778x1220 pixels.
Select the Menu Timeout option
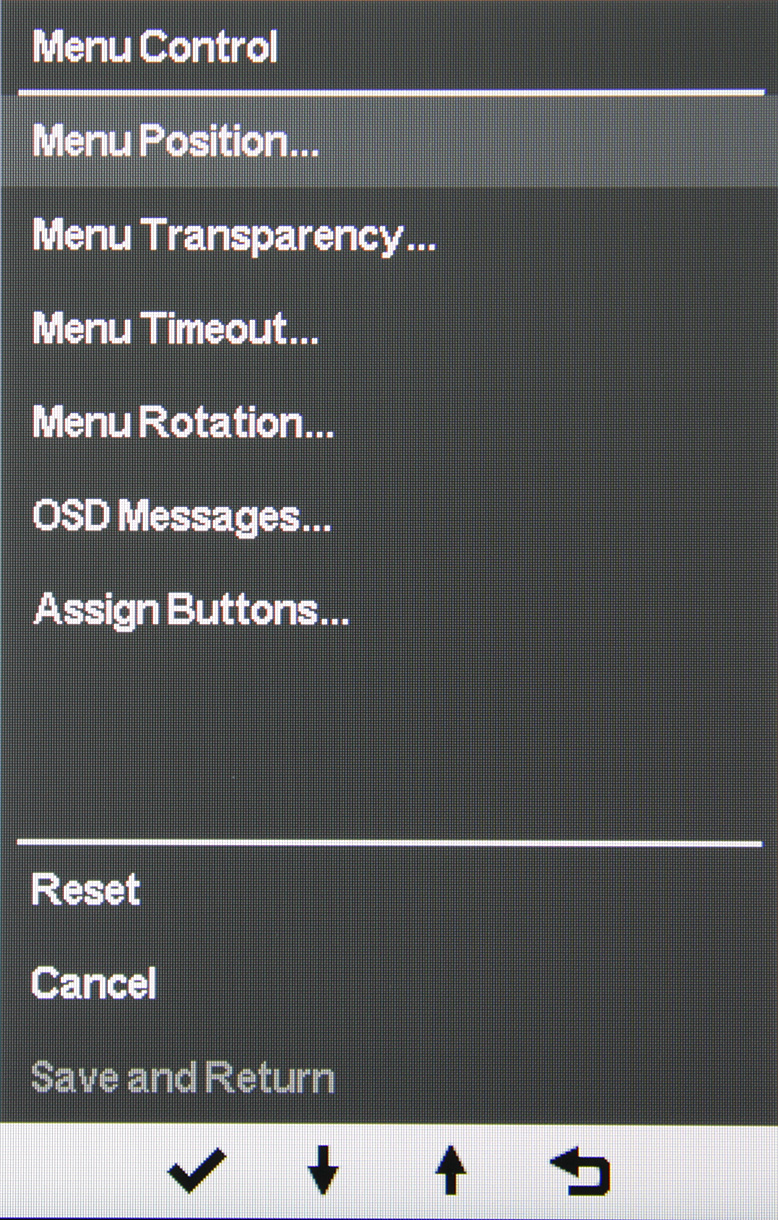[175, 329]
